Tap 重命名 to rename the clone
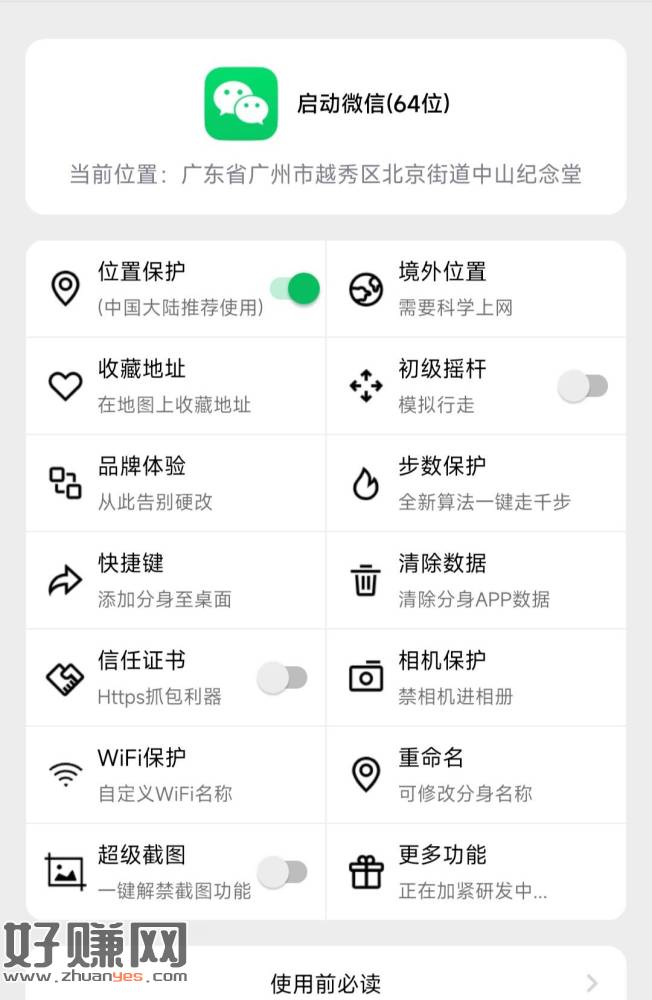The height and width of the screenshot is (1000, 652). (476, 774)
